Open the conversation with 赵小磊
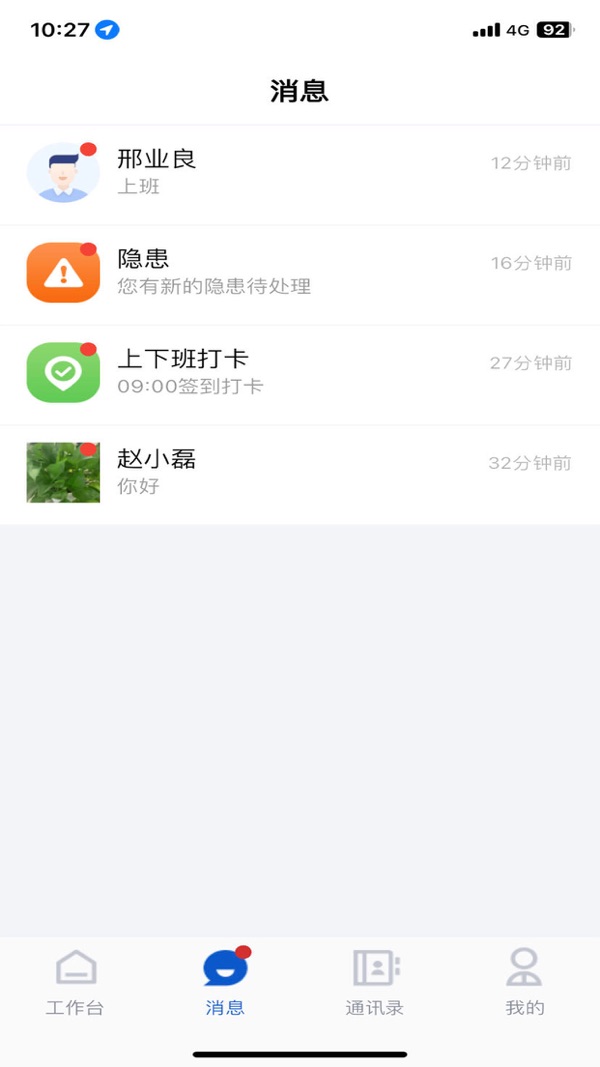Image resolution: width=600 pixels, height=1067 pixels. coord(300,473)
